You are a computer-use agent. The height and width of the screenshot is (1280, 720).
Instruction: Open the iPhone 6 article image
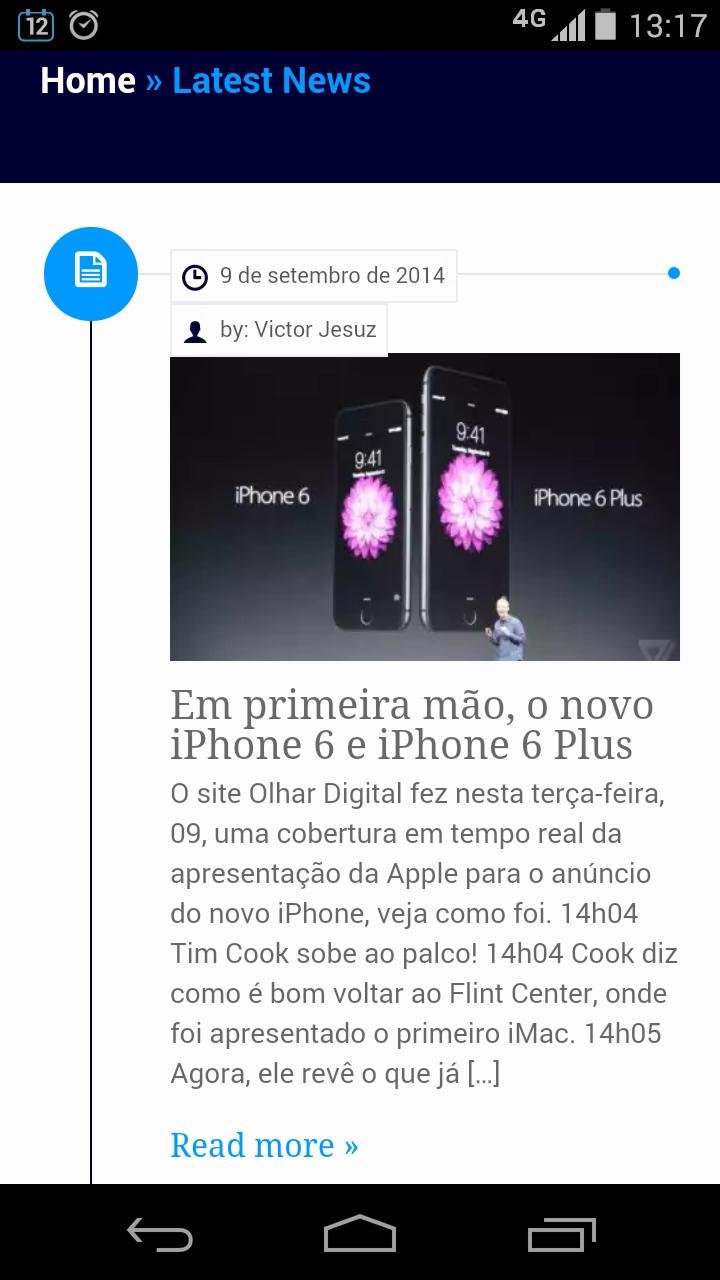click(x=424, y=506)
